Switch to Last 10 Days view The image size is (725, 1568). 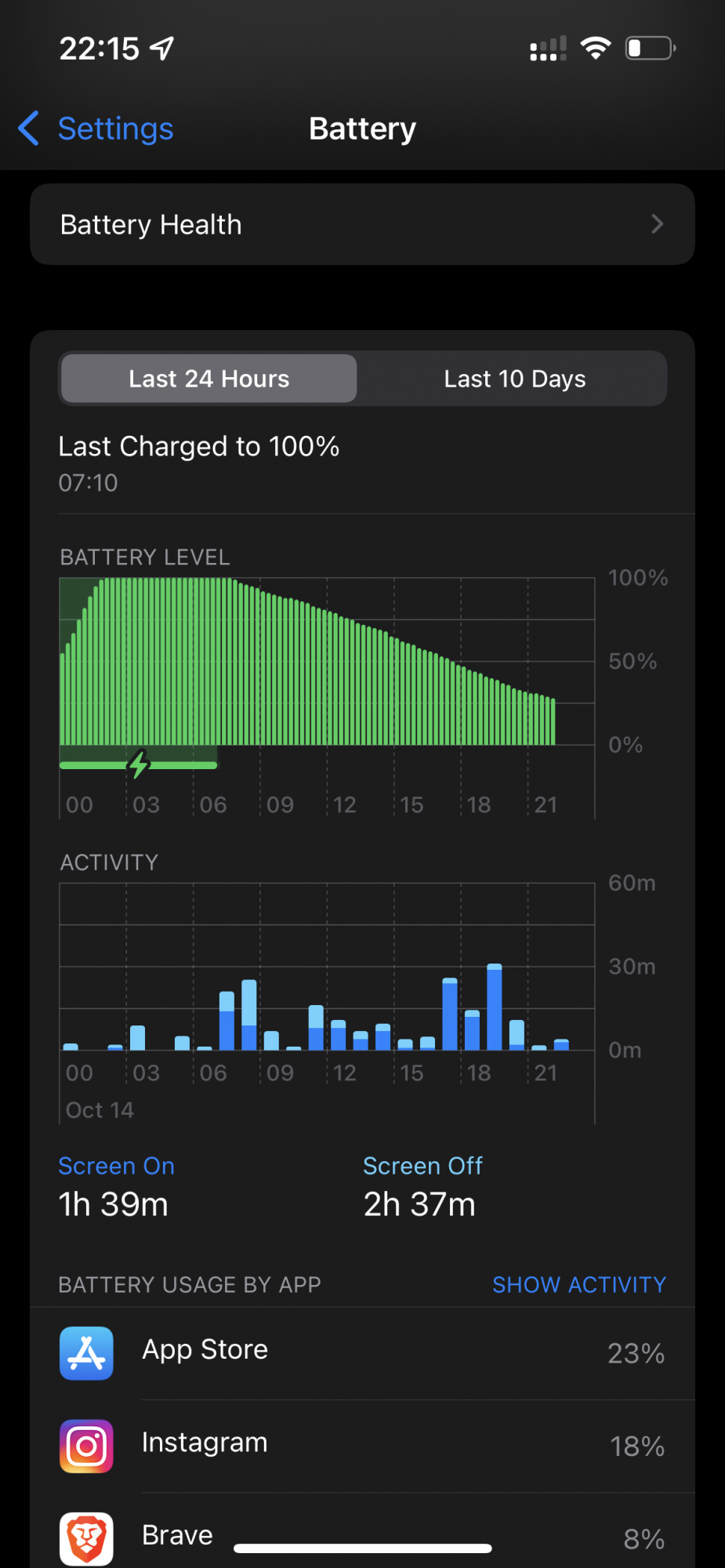tap(514, 379)
